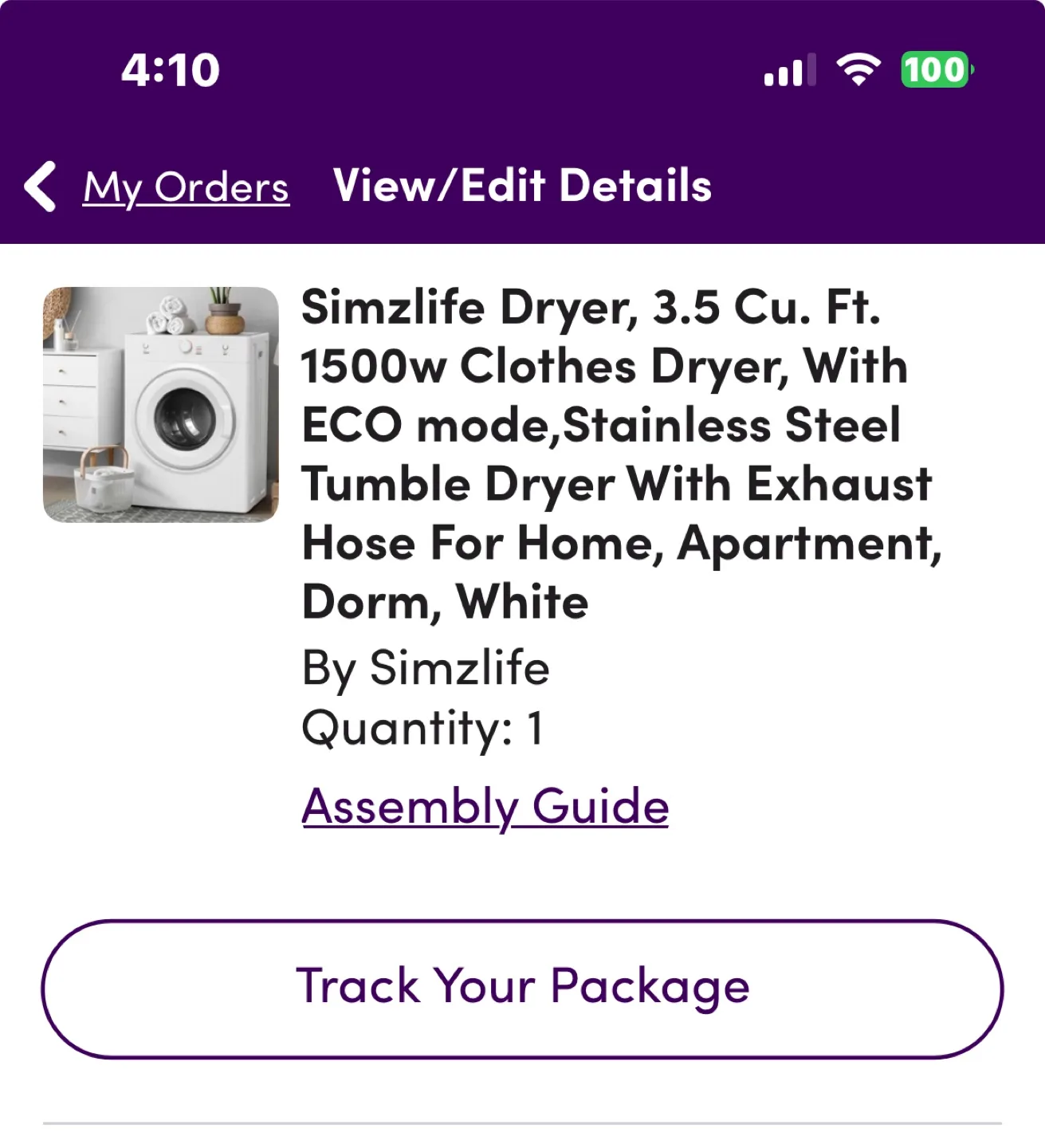This screenshot has height=1148, width=1045.
Task: Collapse the details view using the left arrow
Action: (40, 187)
